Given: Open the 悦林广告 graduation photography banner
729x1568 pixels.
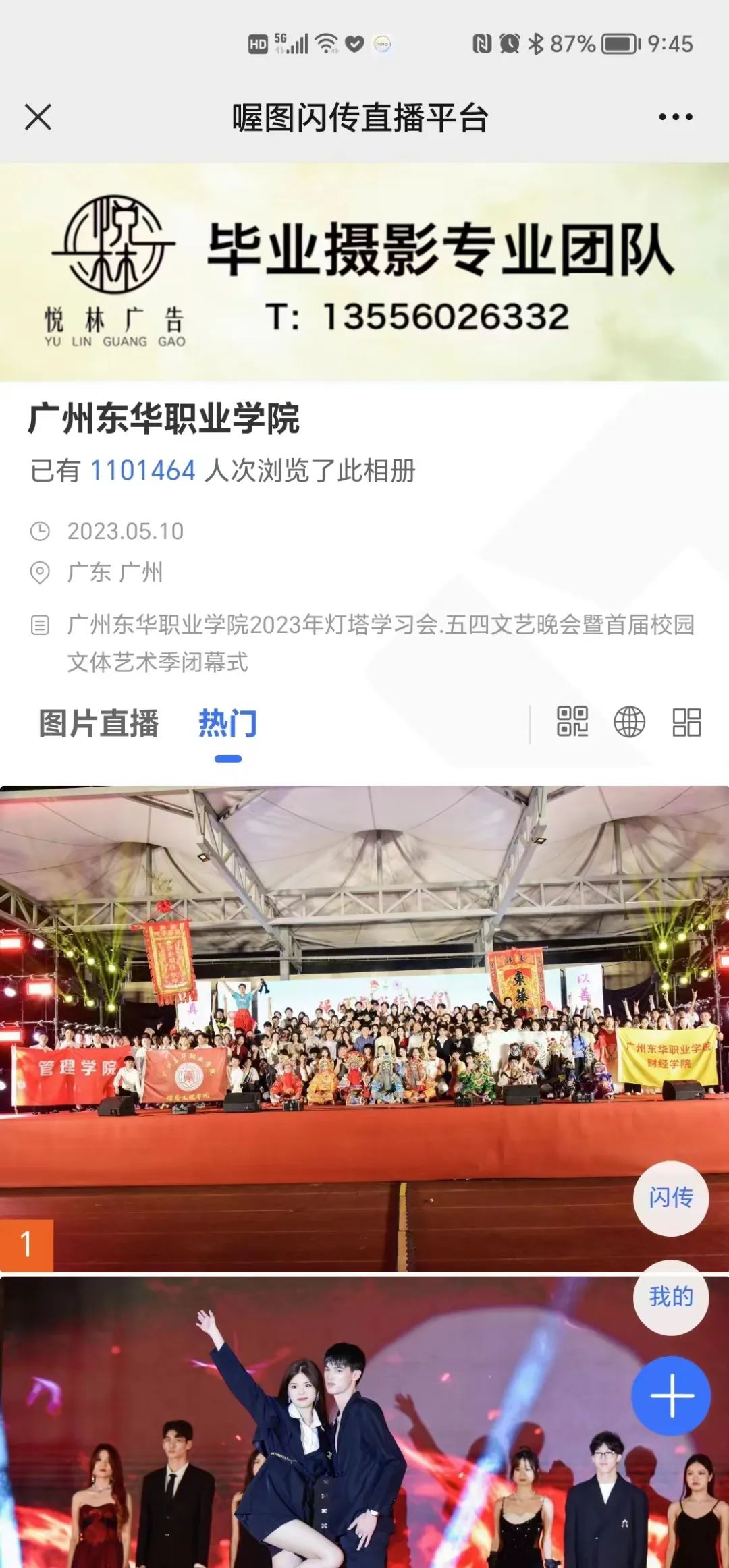Looking at the screenshot, I should point(364,272).
